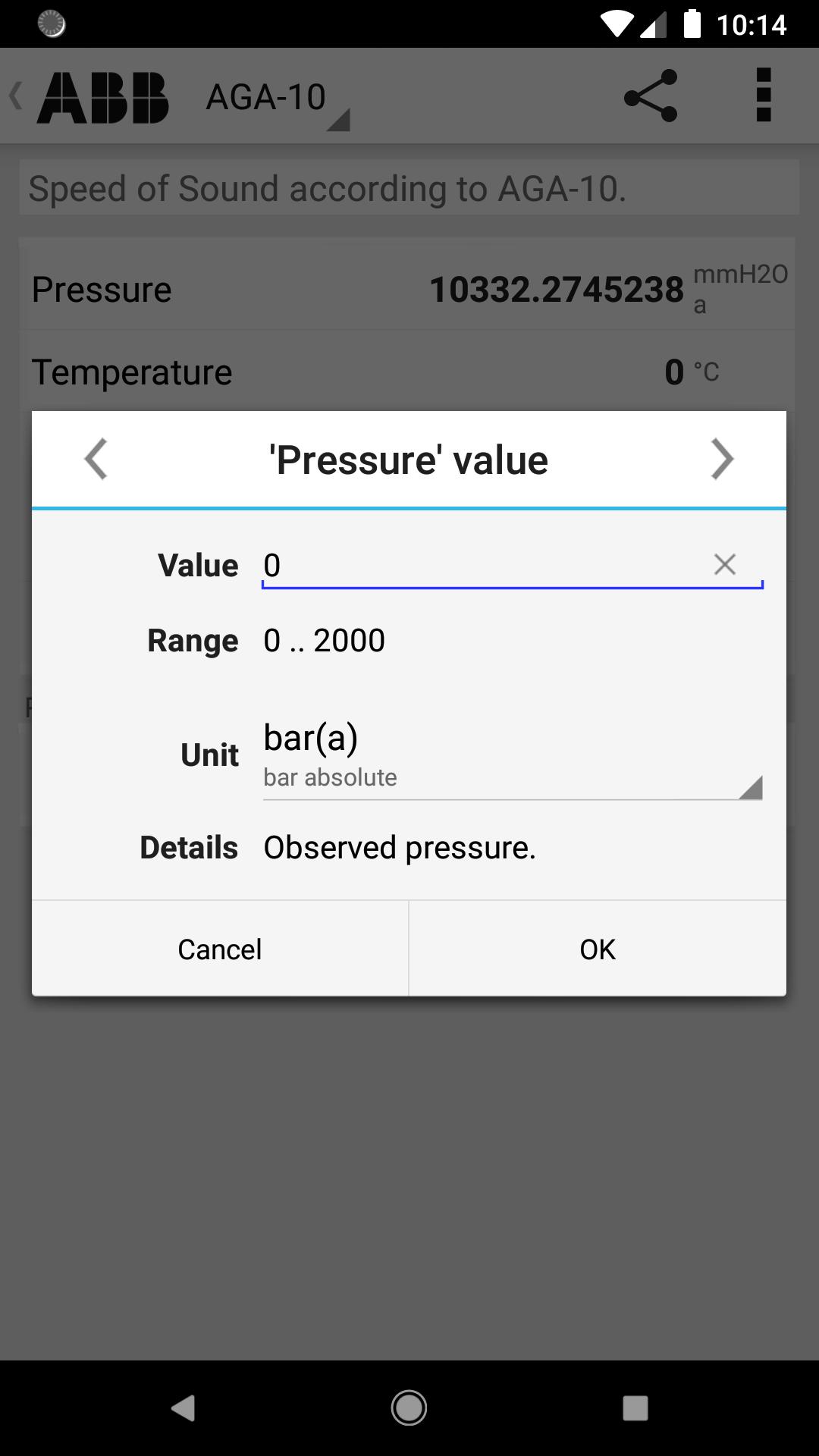
Task: Tap the Value input field
Action: (478, 565)
